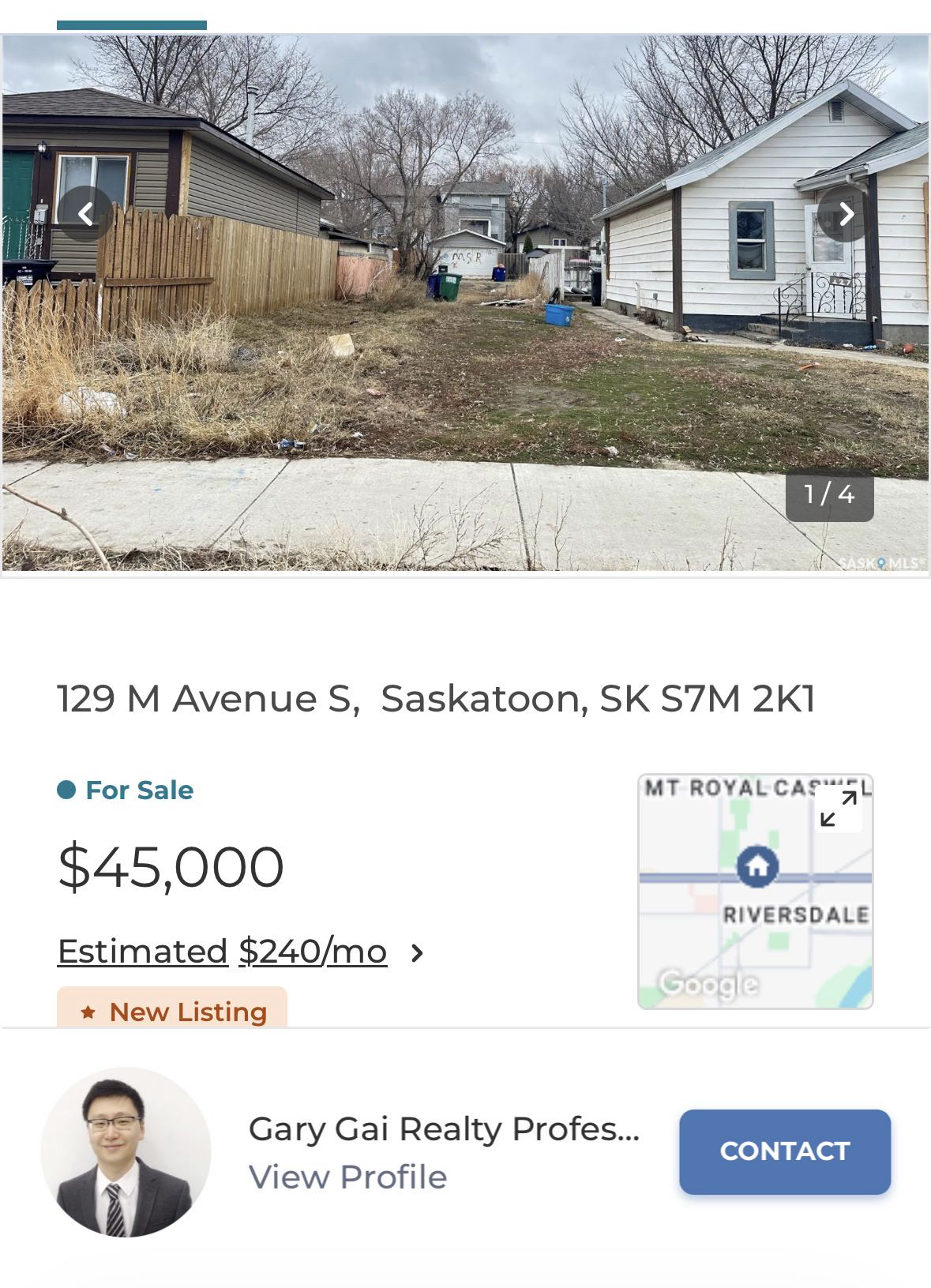Go to the next listing photo
Screen dimensions: 931x1288
845,213
